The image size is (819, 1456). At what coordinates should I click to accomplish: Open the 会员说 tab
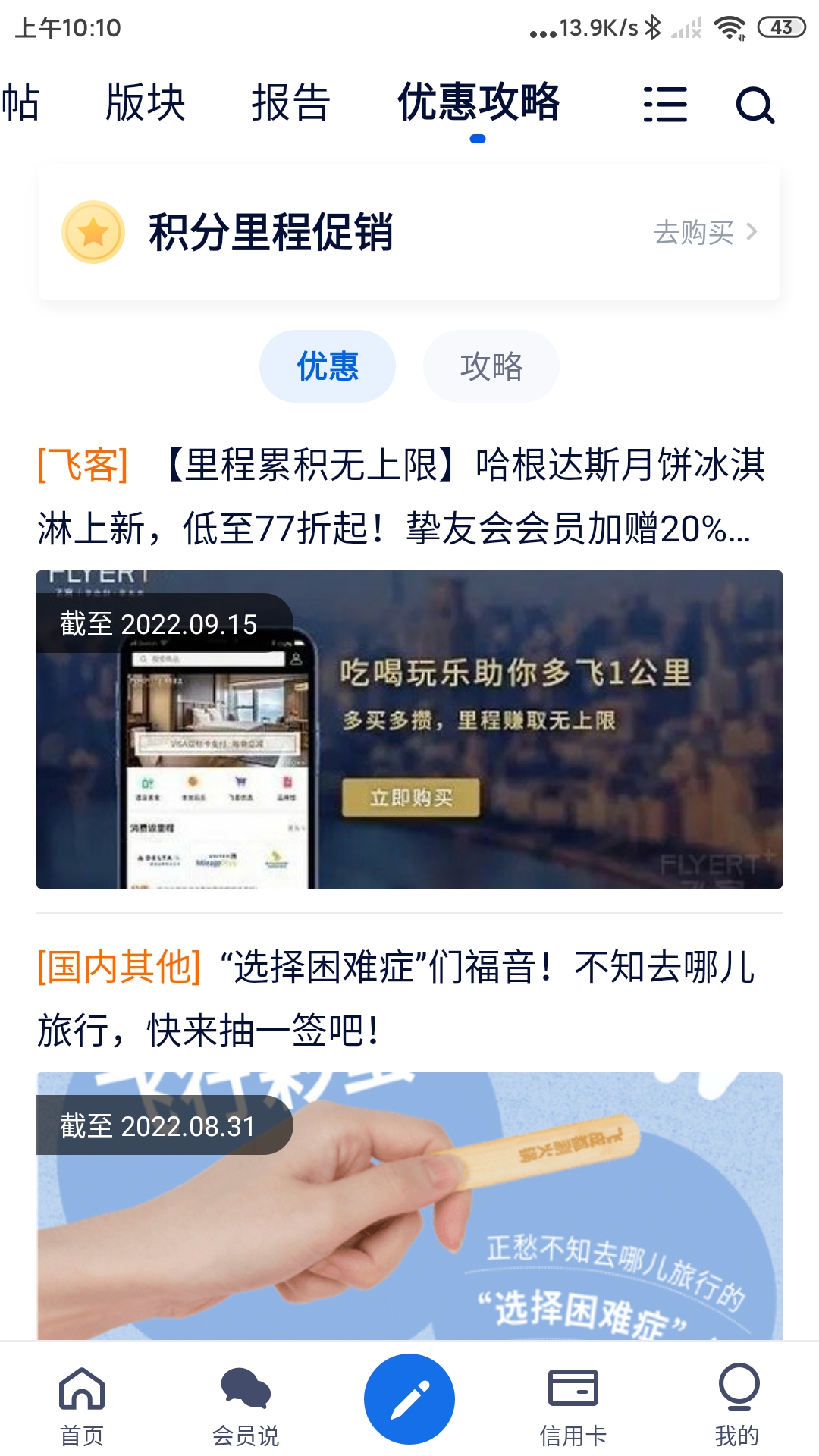click(x=246, y=1405)
